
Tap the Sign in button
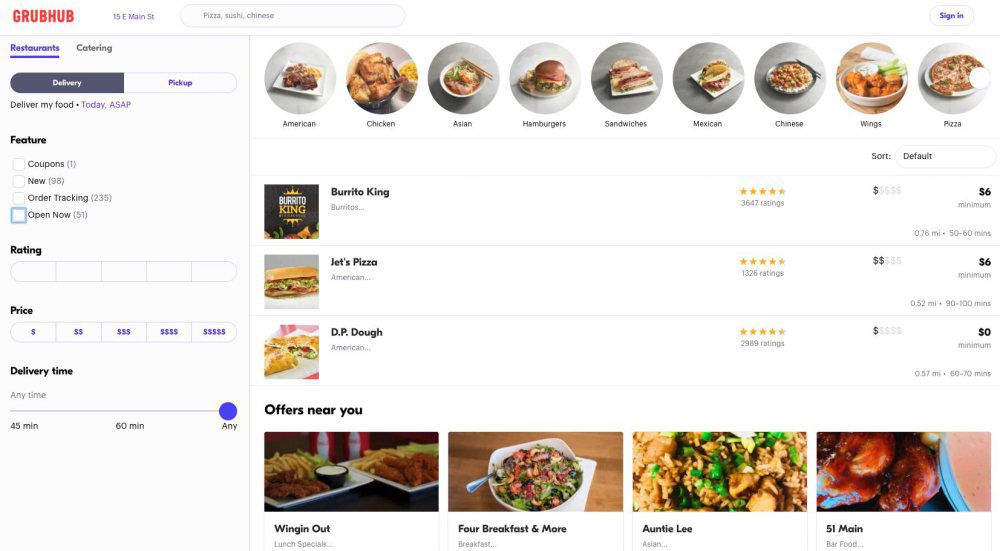[x=951, y=16]
